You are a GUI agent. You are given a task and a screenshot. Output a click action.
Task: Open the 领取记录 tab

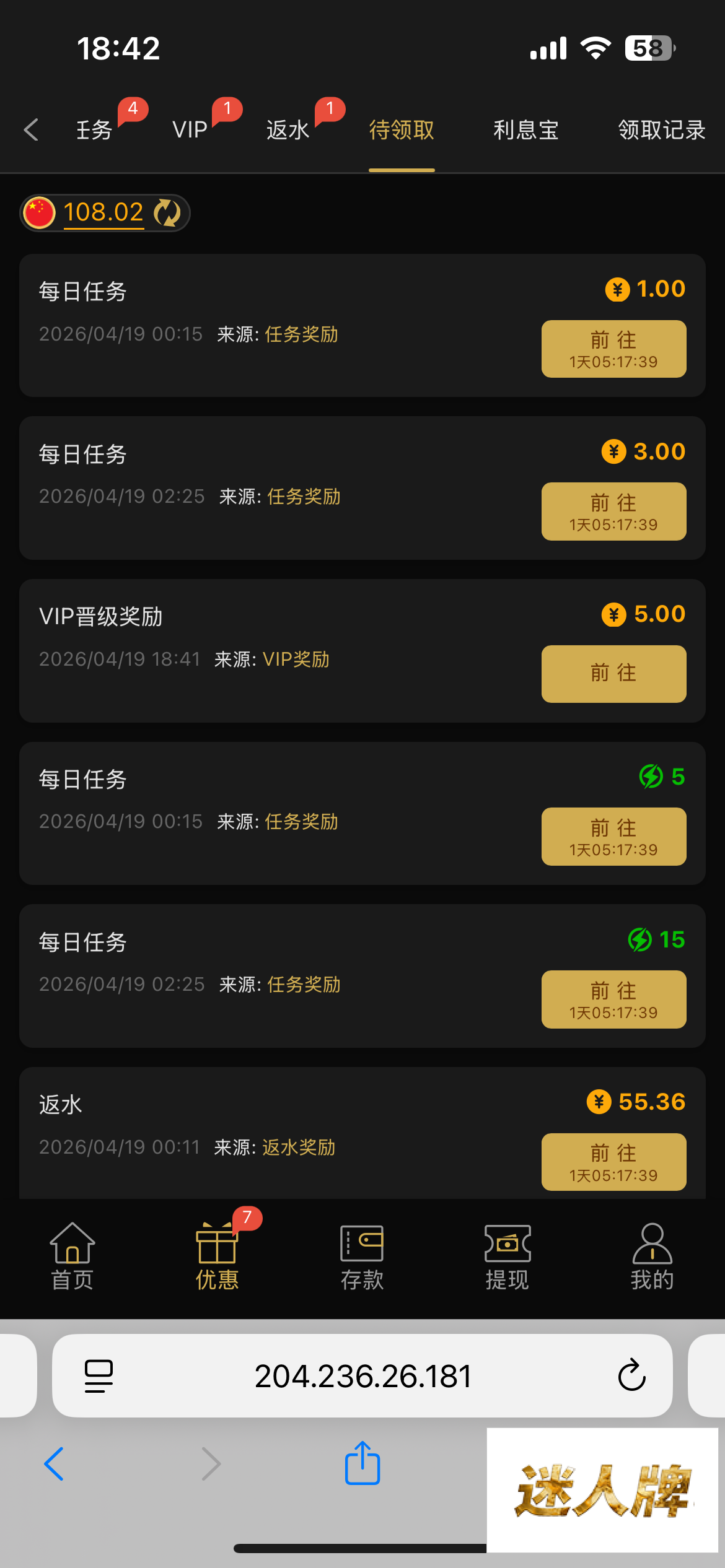coord(662,130)
